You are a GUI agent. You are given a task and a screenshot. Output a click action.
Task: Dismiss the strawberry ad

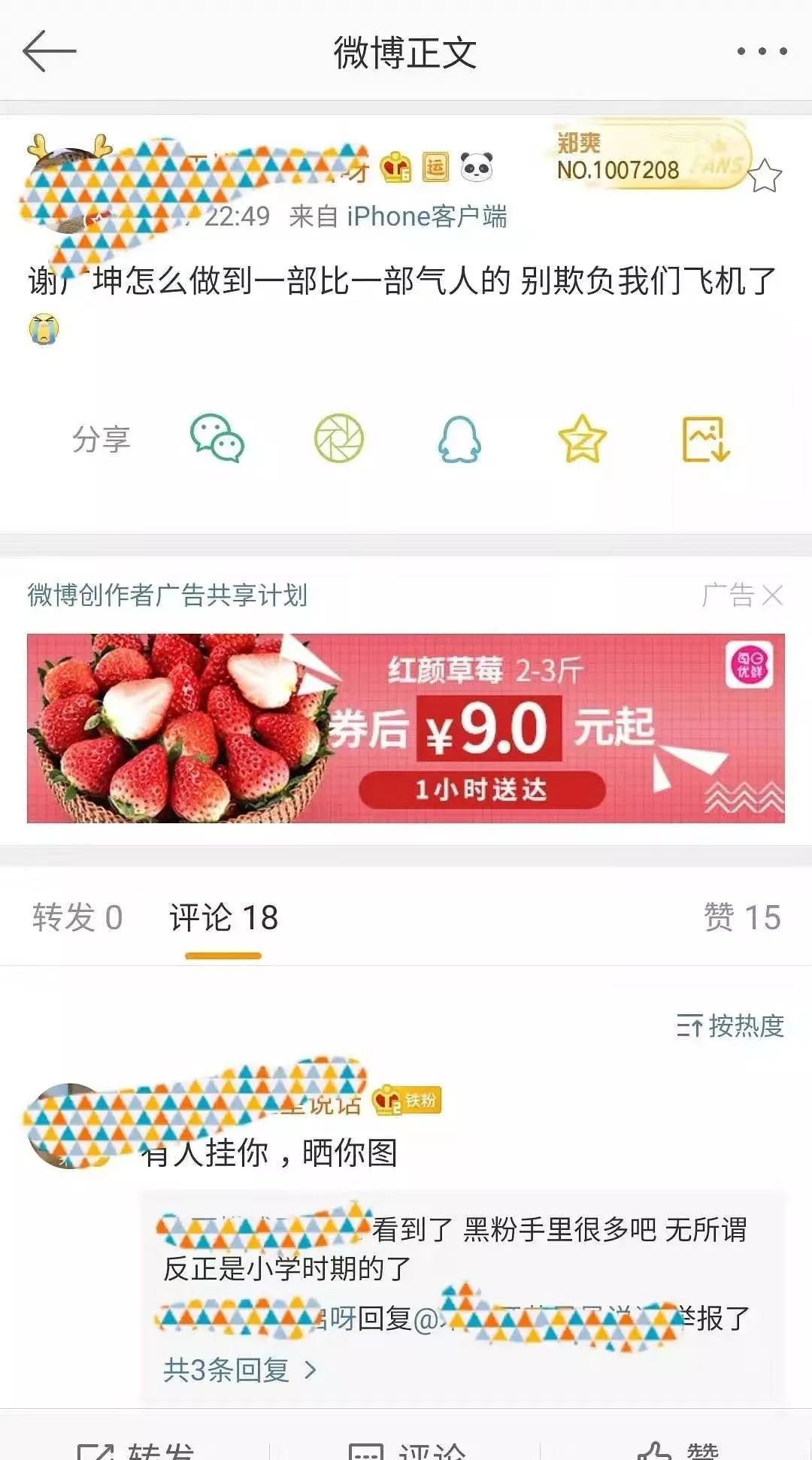click(x=772, y=595)
